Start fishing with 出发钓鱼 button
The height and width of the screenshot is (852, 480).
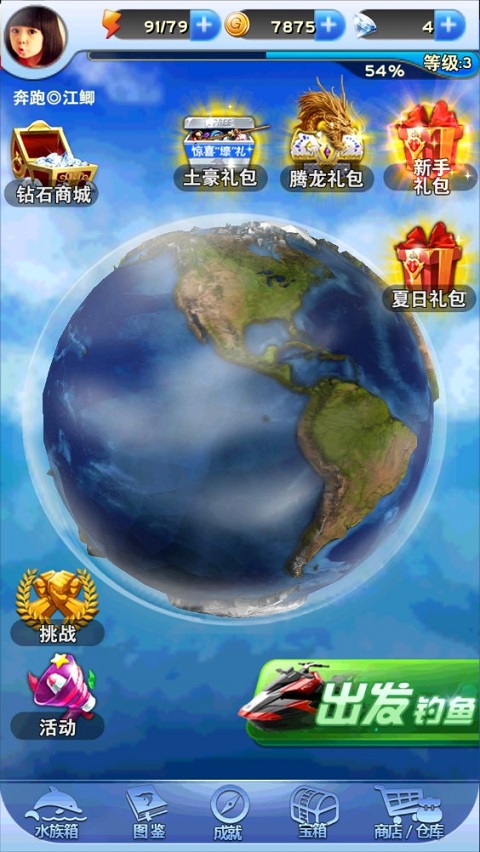click(x=359, y=703)
